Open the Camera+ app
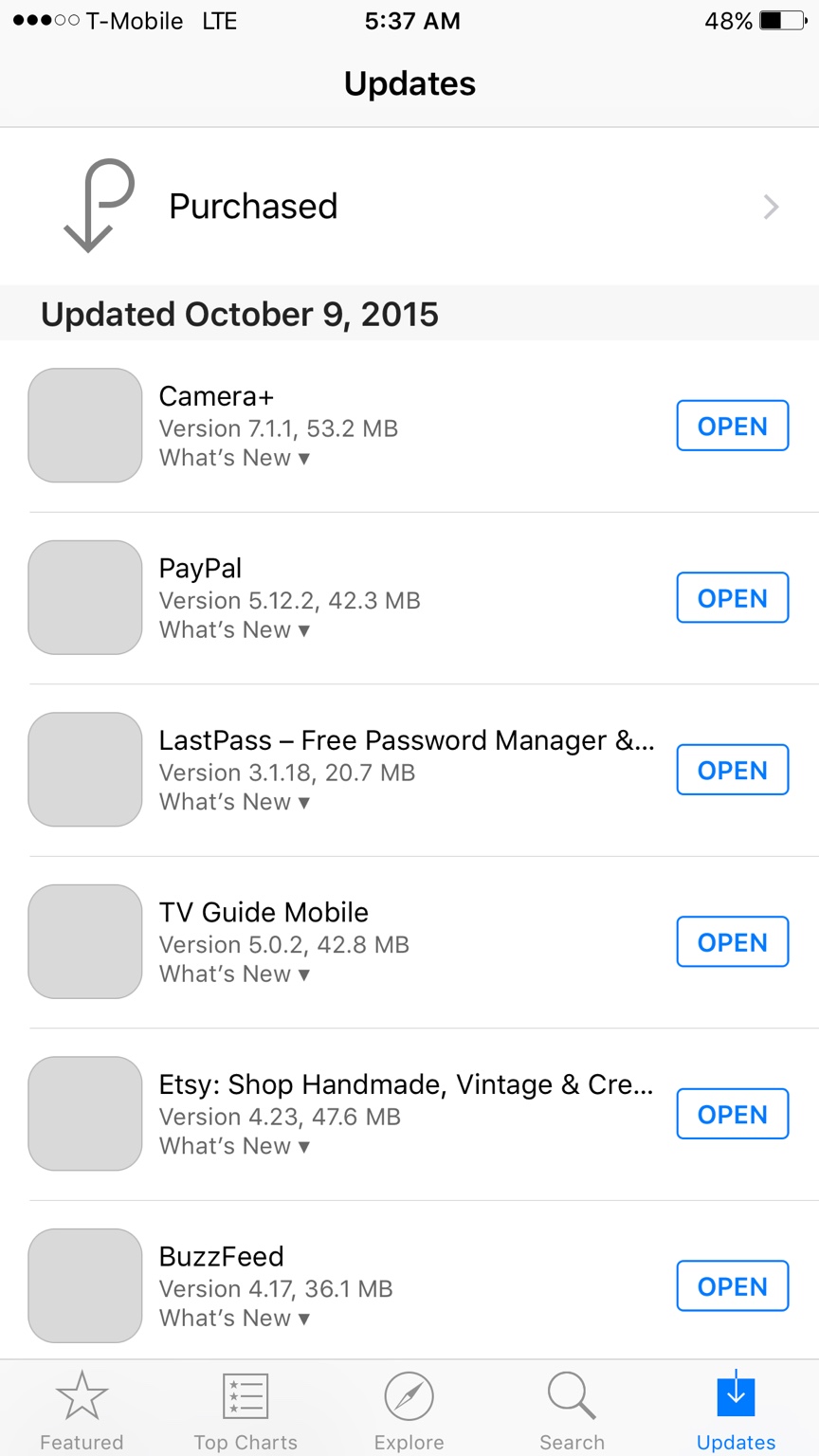Image resolution: width=819 pixels, height=1456 pixels. (x=732, y=426)
